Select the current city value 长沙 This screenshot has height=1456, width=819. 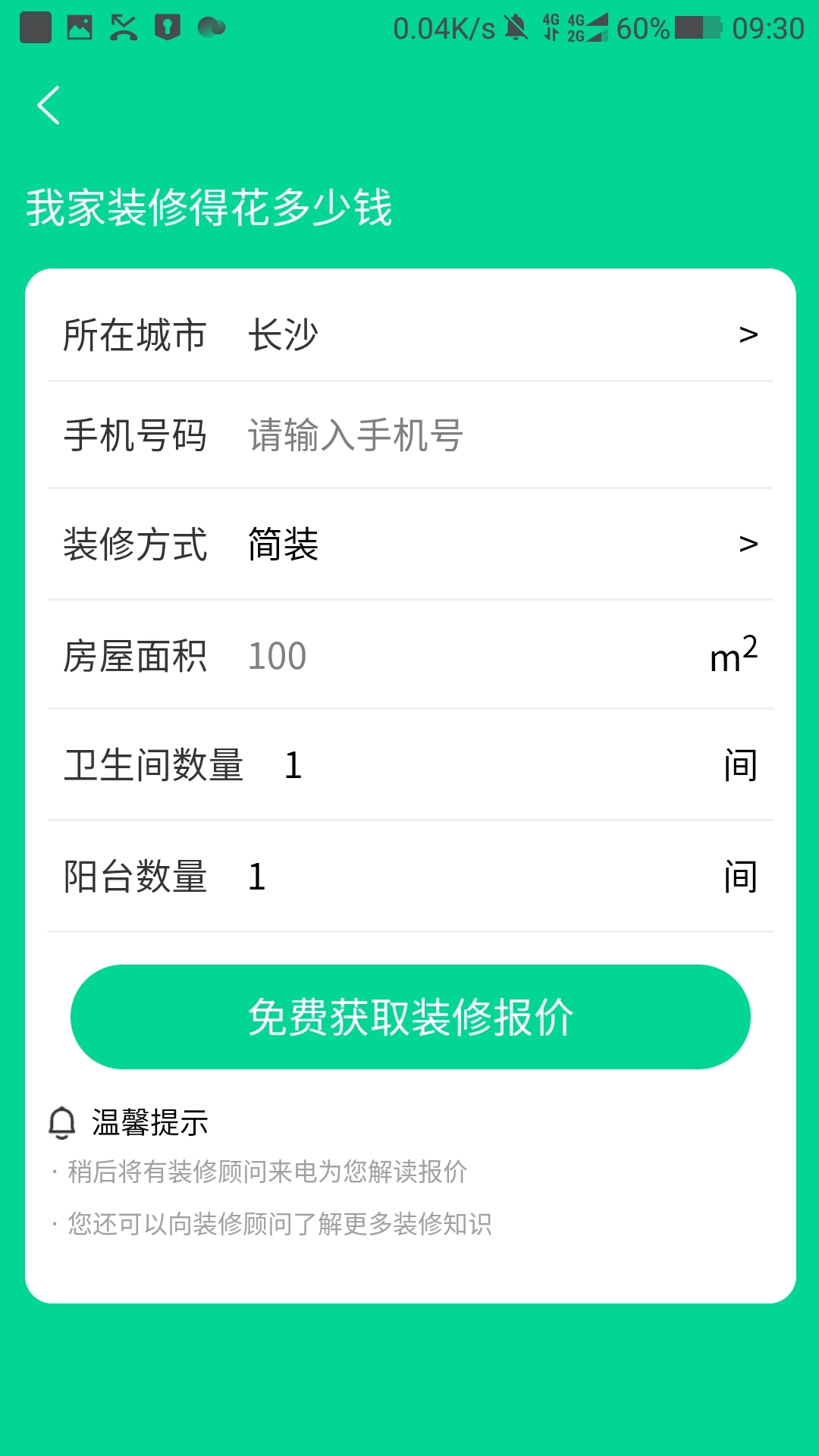[x=282, y=334]
